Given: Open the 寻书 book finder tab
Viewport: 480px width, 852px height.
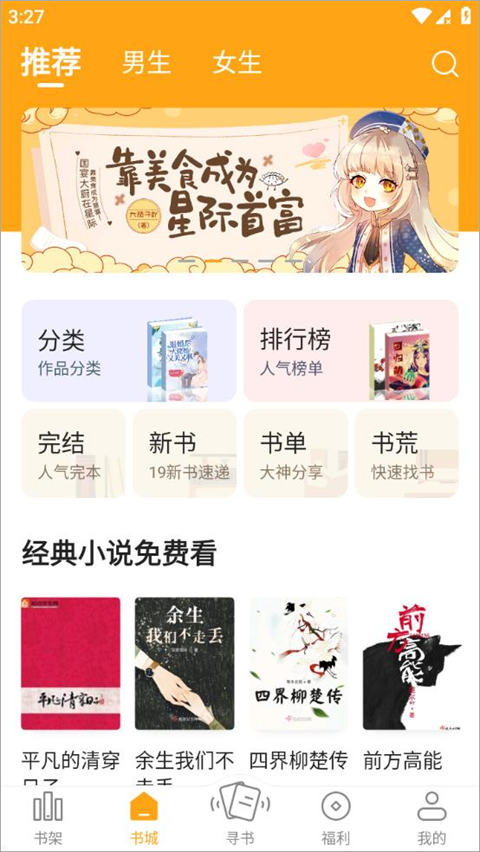Looking at the screenshot, I should tap(240, 813).
